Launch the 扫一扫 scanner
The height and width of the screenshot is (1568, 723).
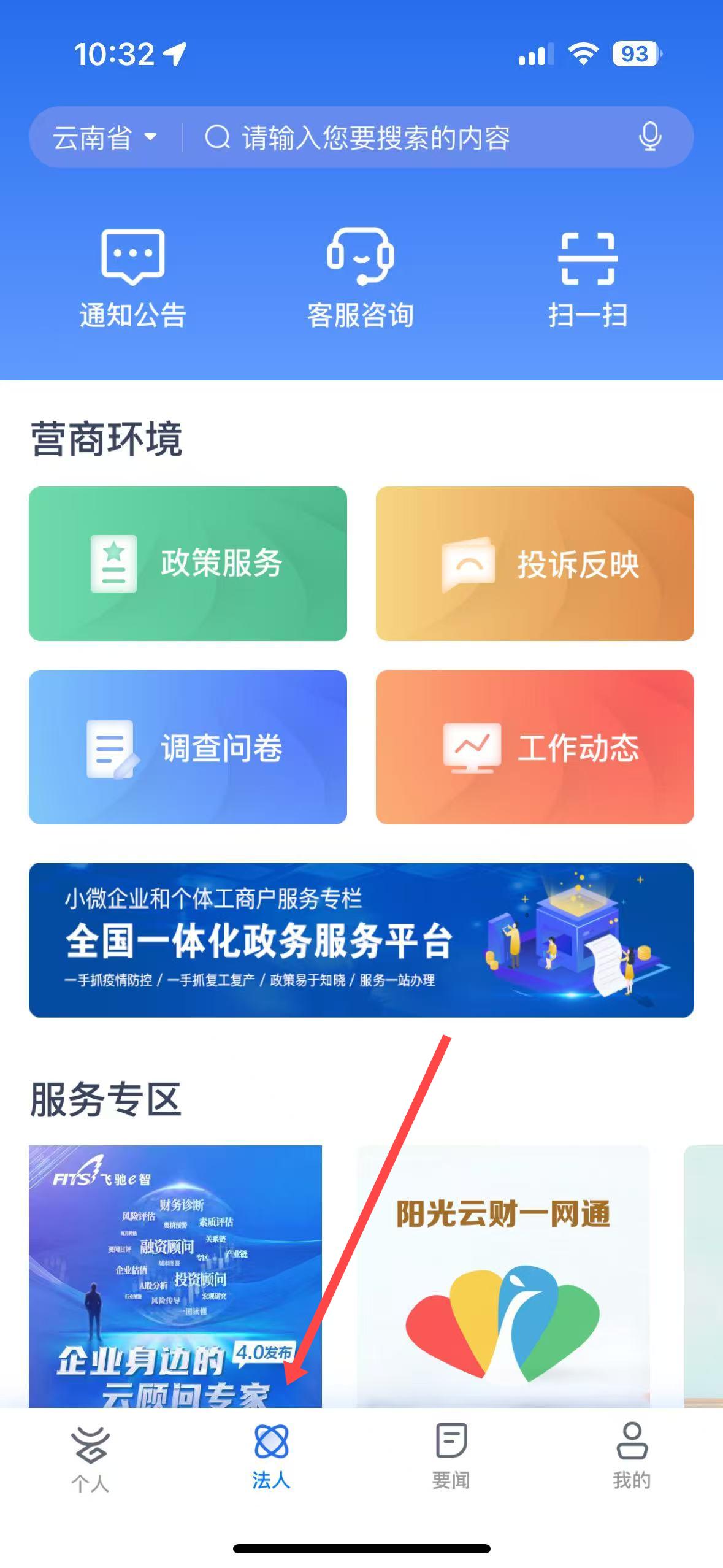pos(587,278)
